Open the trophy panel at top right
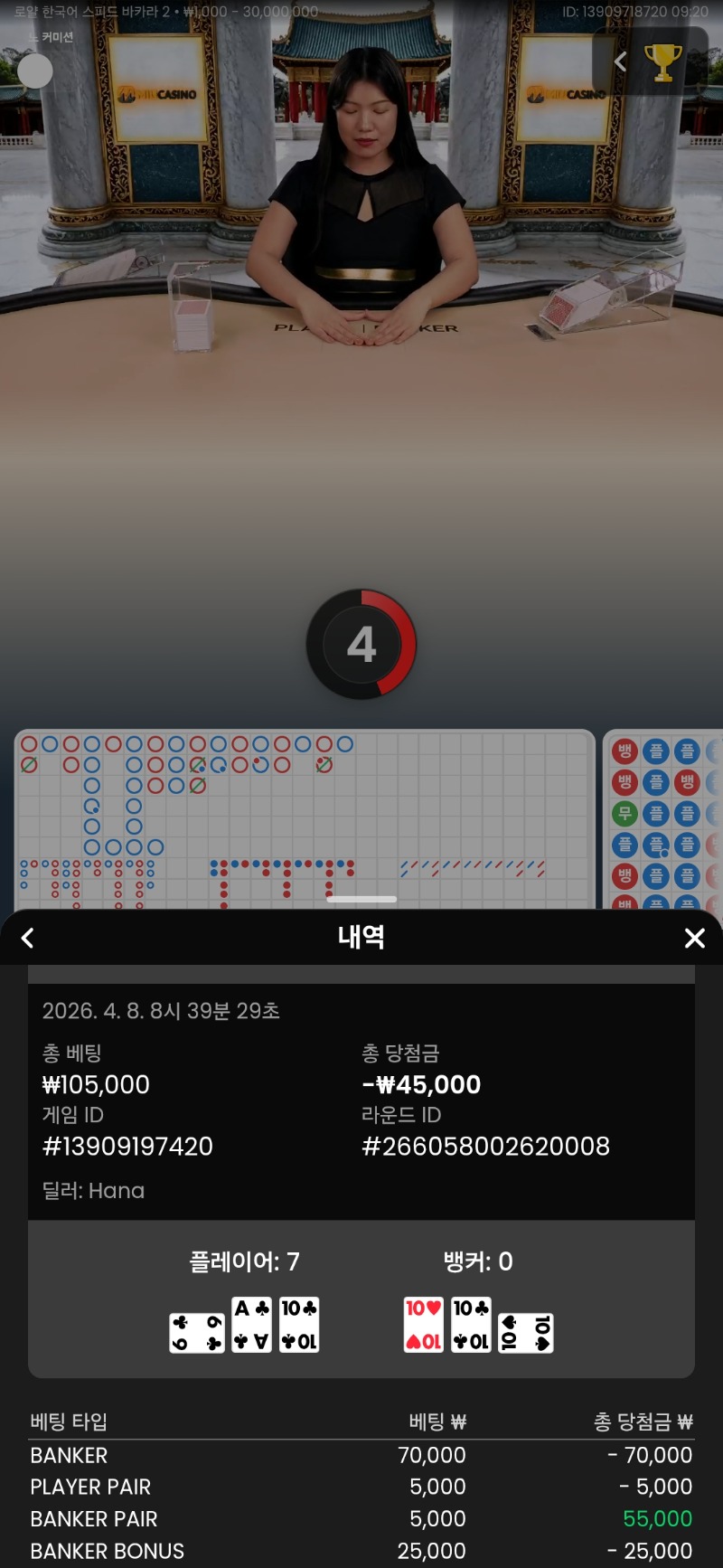 (x=662, y=61)
